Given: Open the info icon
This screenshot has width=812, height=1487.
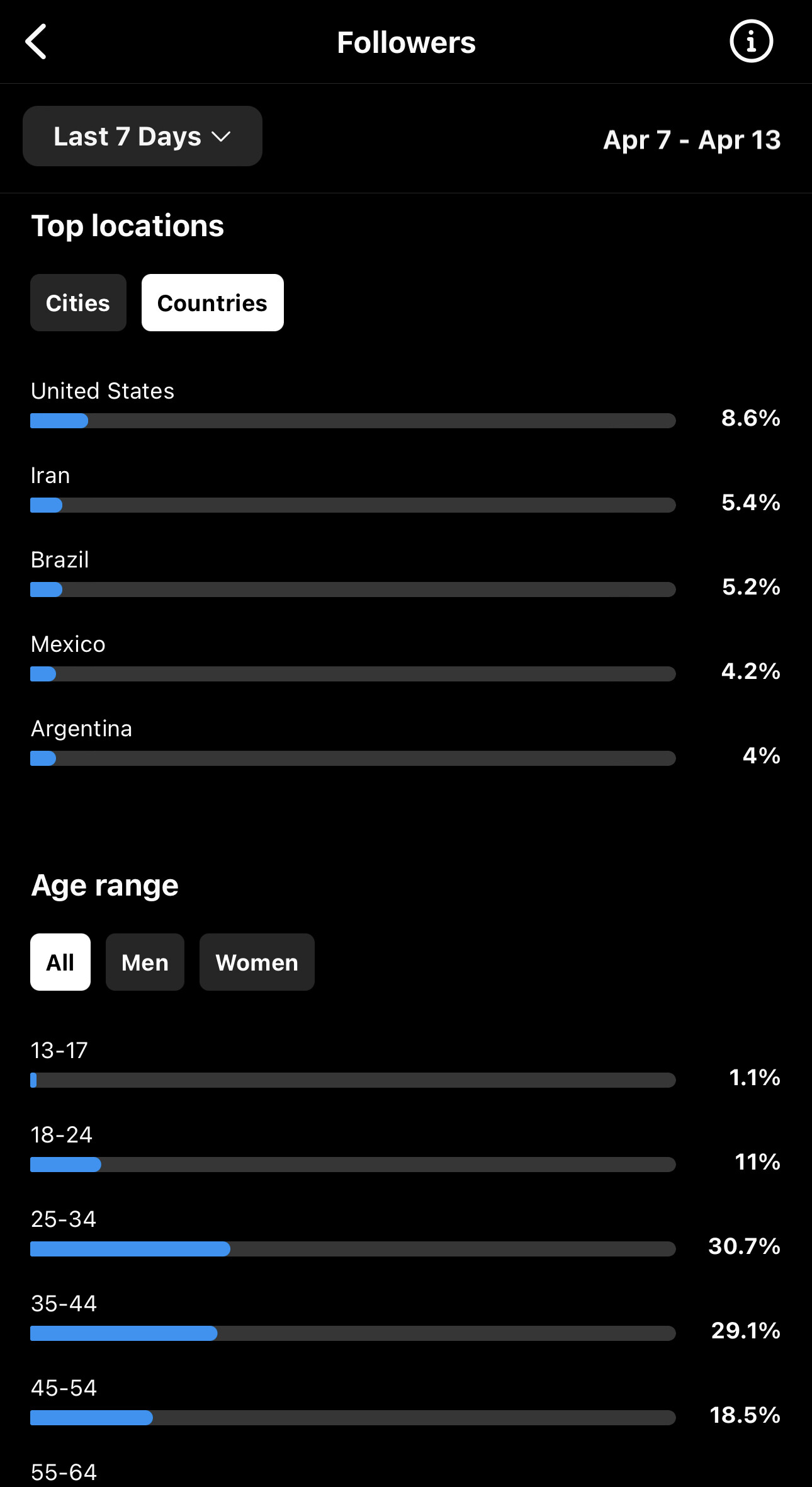Looking at the screenshot, I should [750, 42].
